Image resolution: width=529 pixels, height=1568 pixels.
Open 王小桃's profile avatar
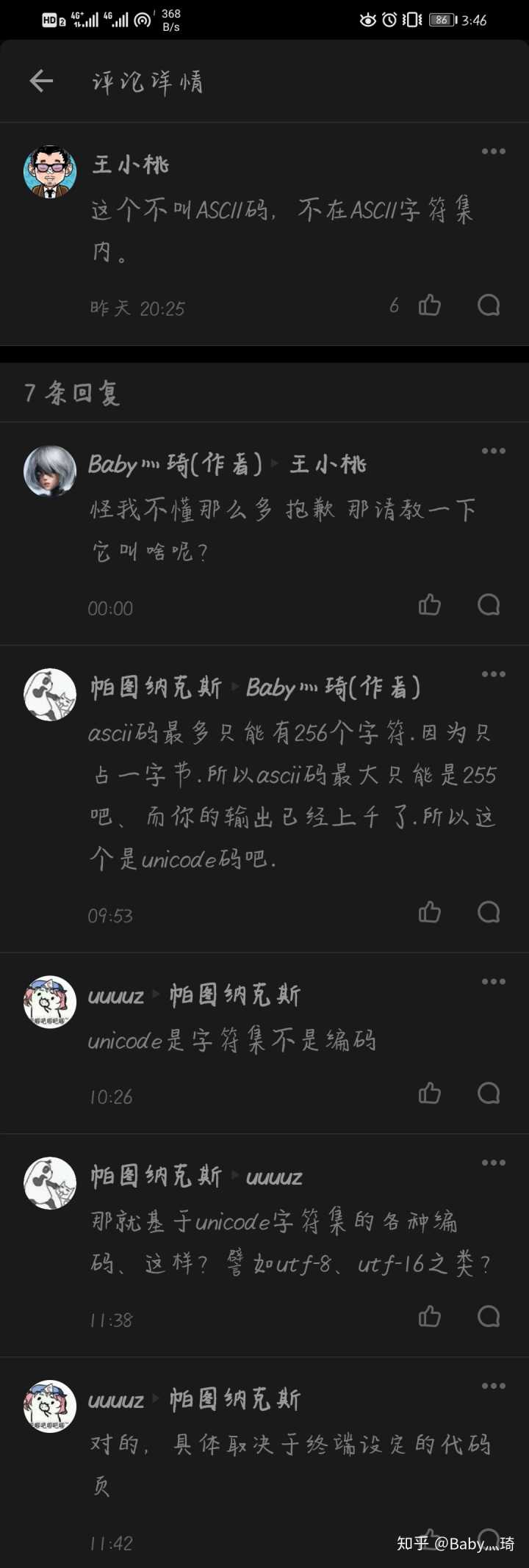[x=50, y=172]
